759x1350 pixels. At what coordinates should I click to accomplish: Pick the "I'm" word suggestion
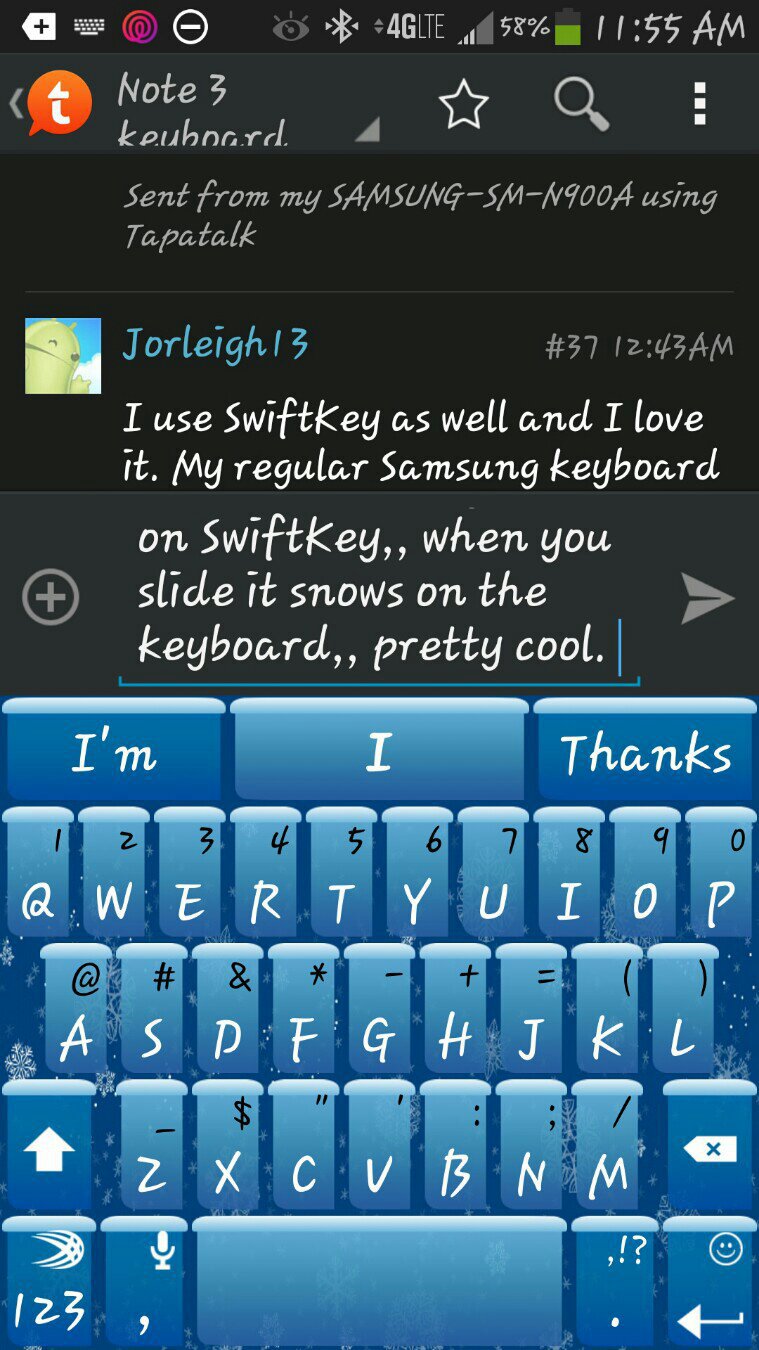pos(113,754)
